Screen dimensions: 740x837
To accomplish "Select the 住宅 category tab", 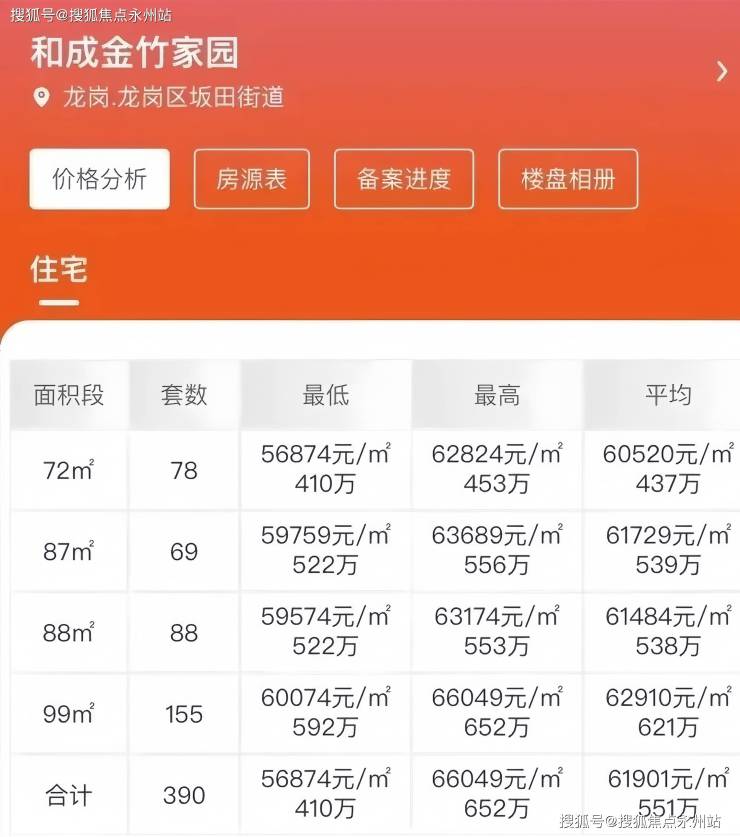I will [x=59, y=270].
